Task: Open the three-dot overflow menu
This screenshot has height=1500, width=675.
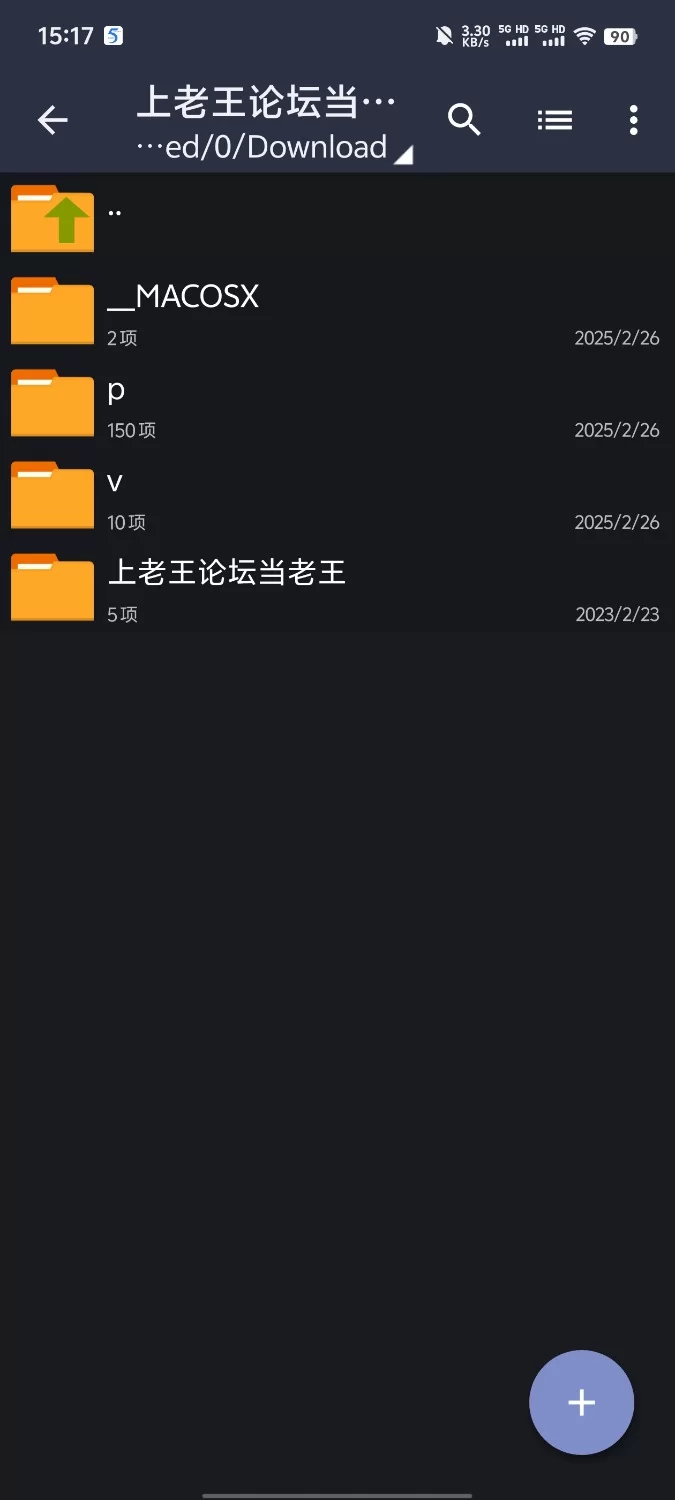Action: (x=633, y=120)
